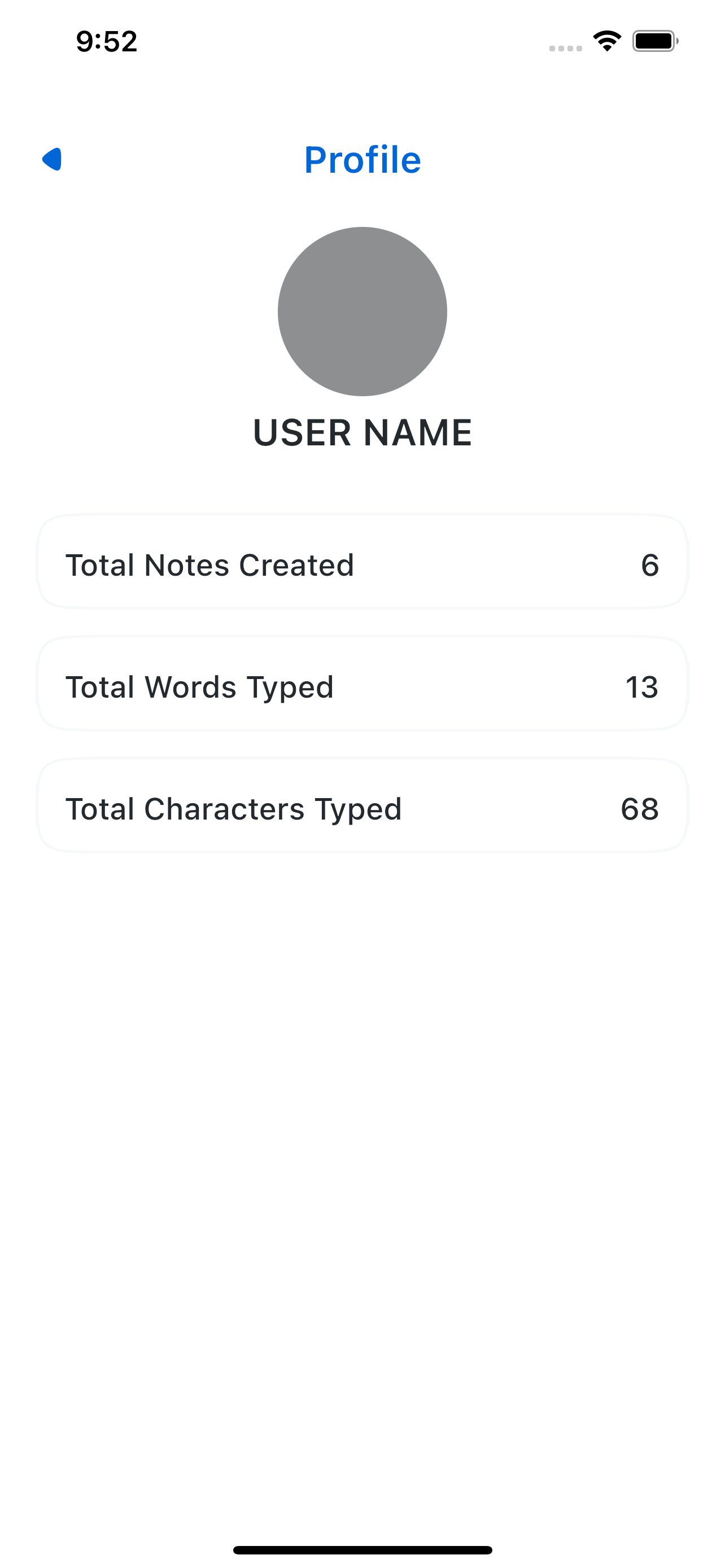Viewport: 725px width, 1568px height.
Task: Click the Total Notes Created text label
Action: [210, 564]
